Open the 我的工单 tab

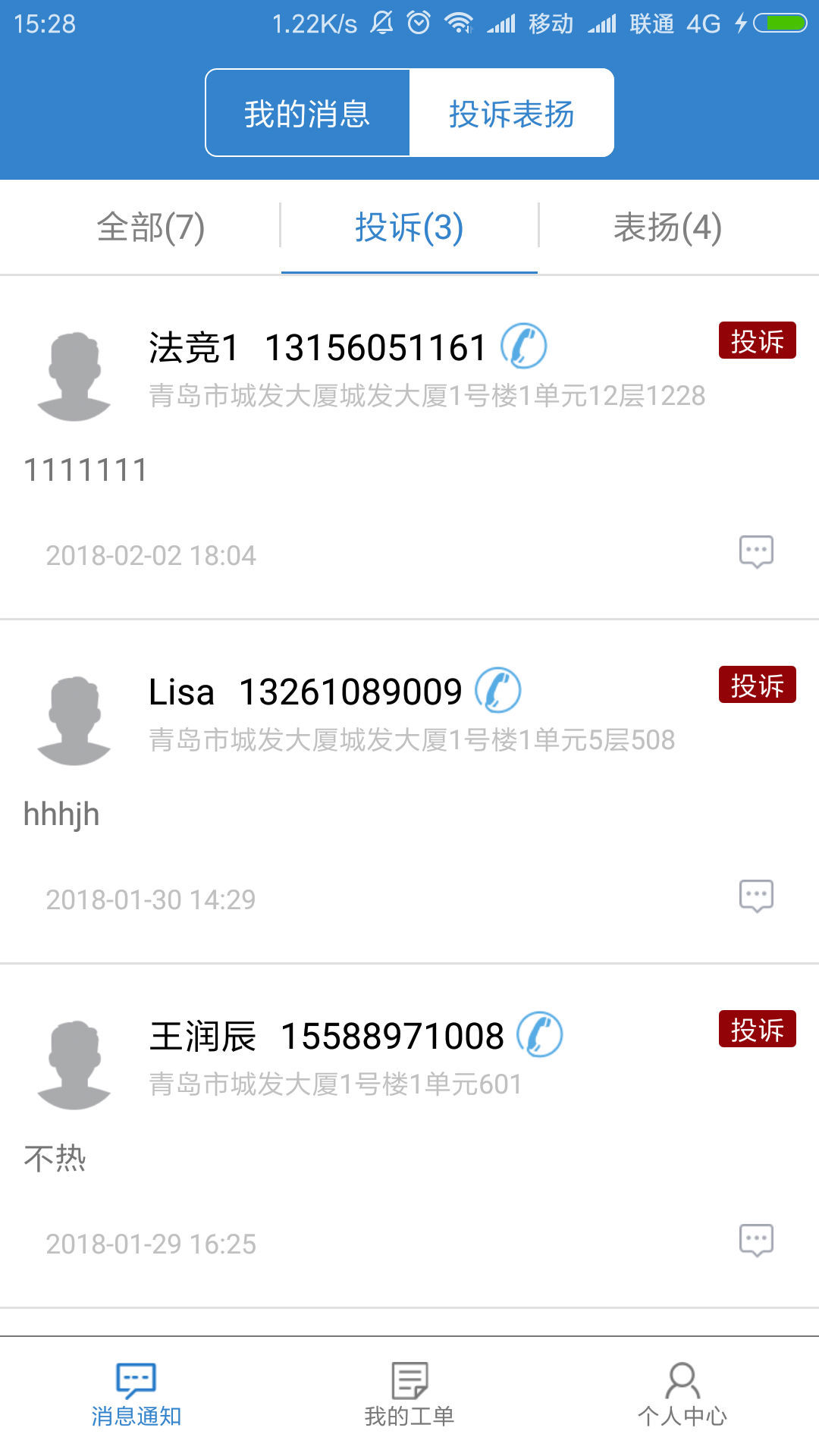click(409, 1395)
